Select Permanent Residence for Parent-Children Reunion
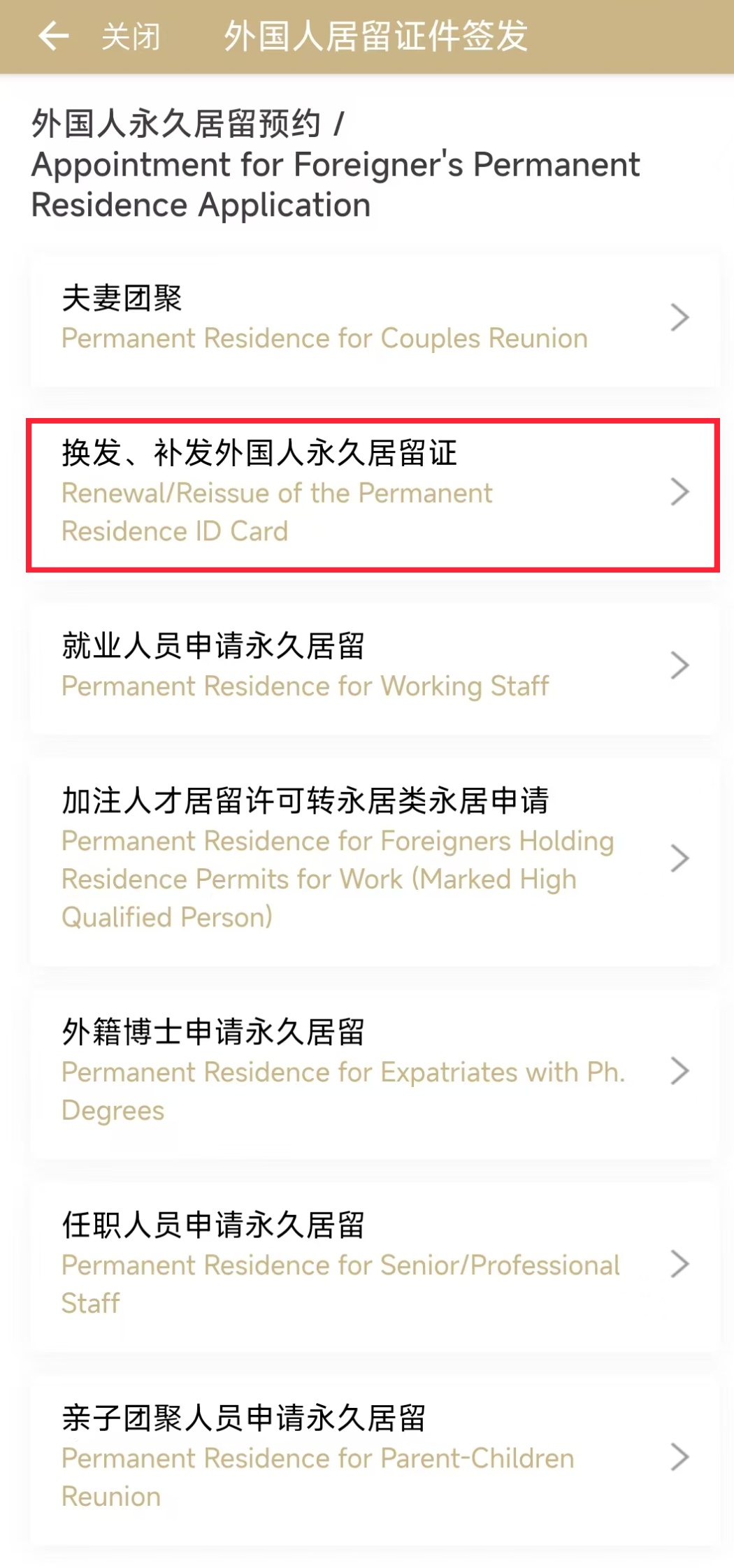 coord(375,1457)
